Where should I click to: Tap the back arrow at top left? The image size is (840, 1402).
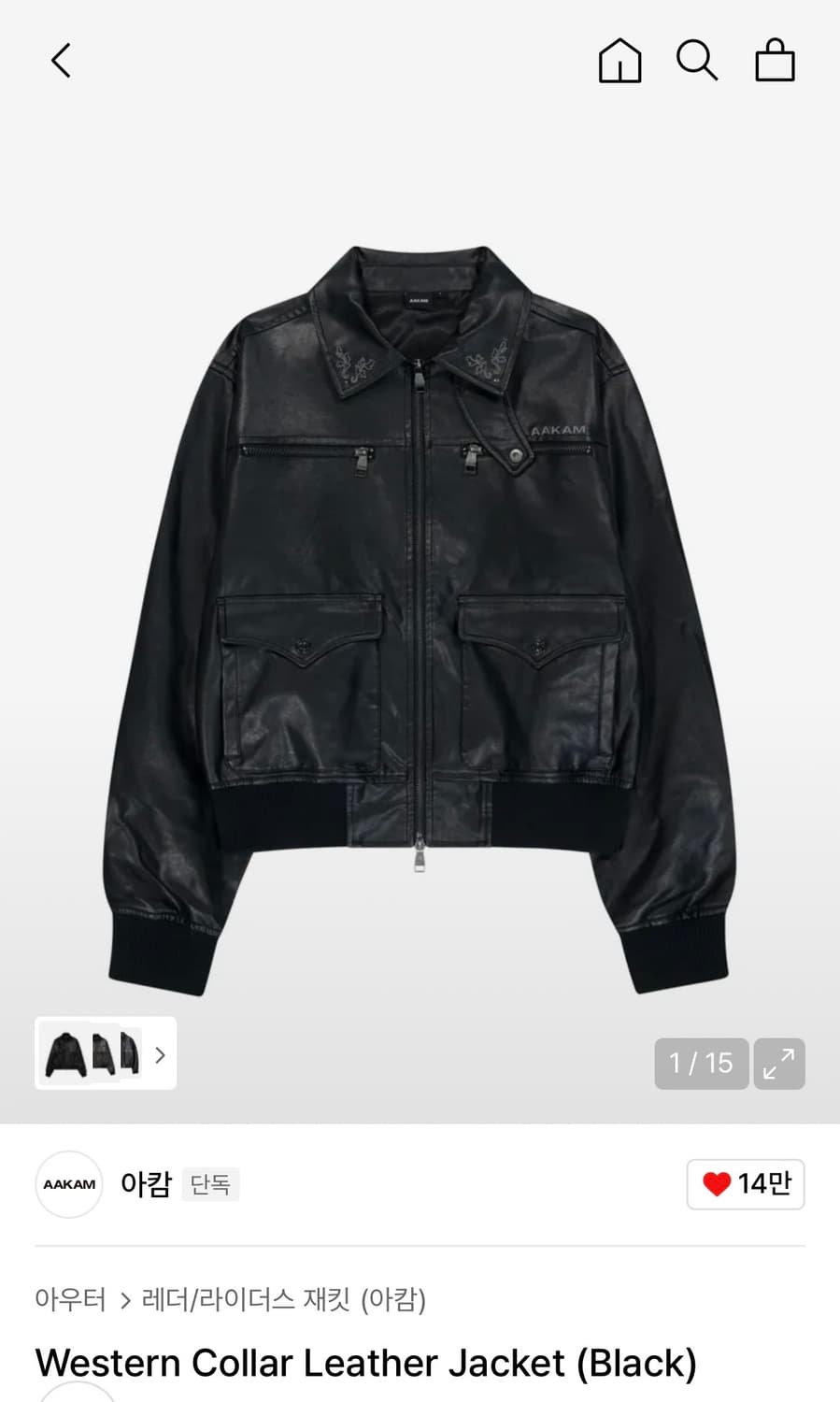[60, 60]
